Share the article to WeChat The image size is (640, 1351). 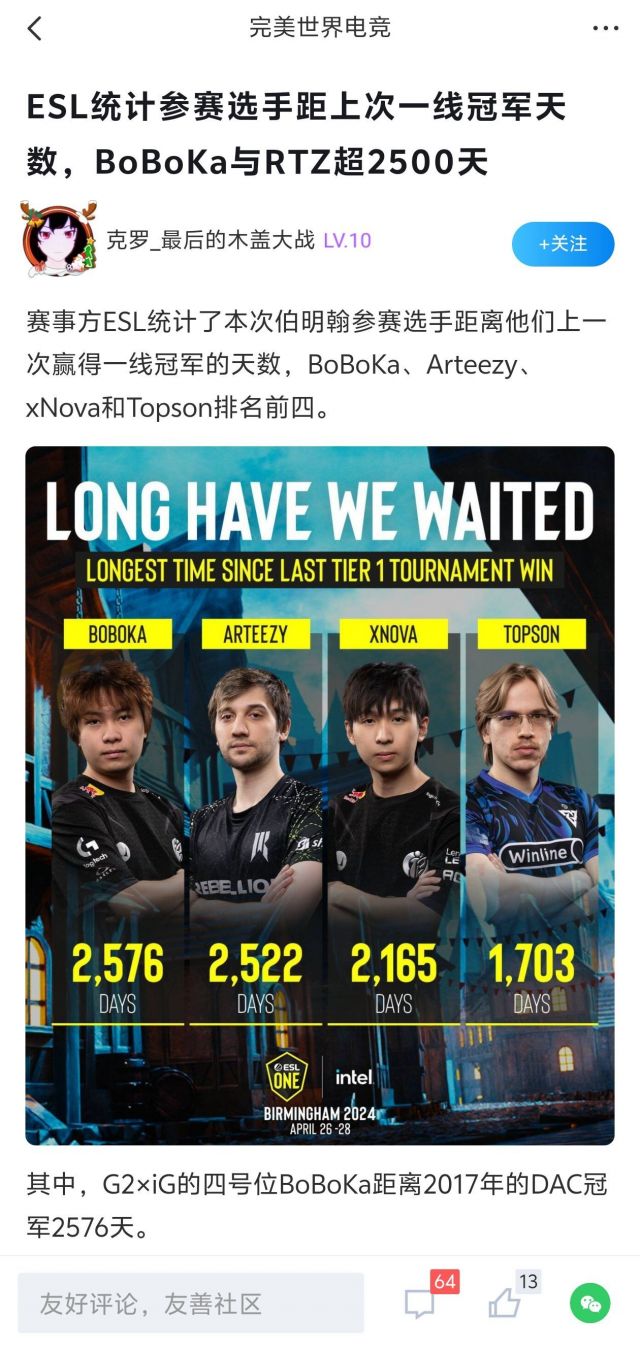[590, 1304]
